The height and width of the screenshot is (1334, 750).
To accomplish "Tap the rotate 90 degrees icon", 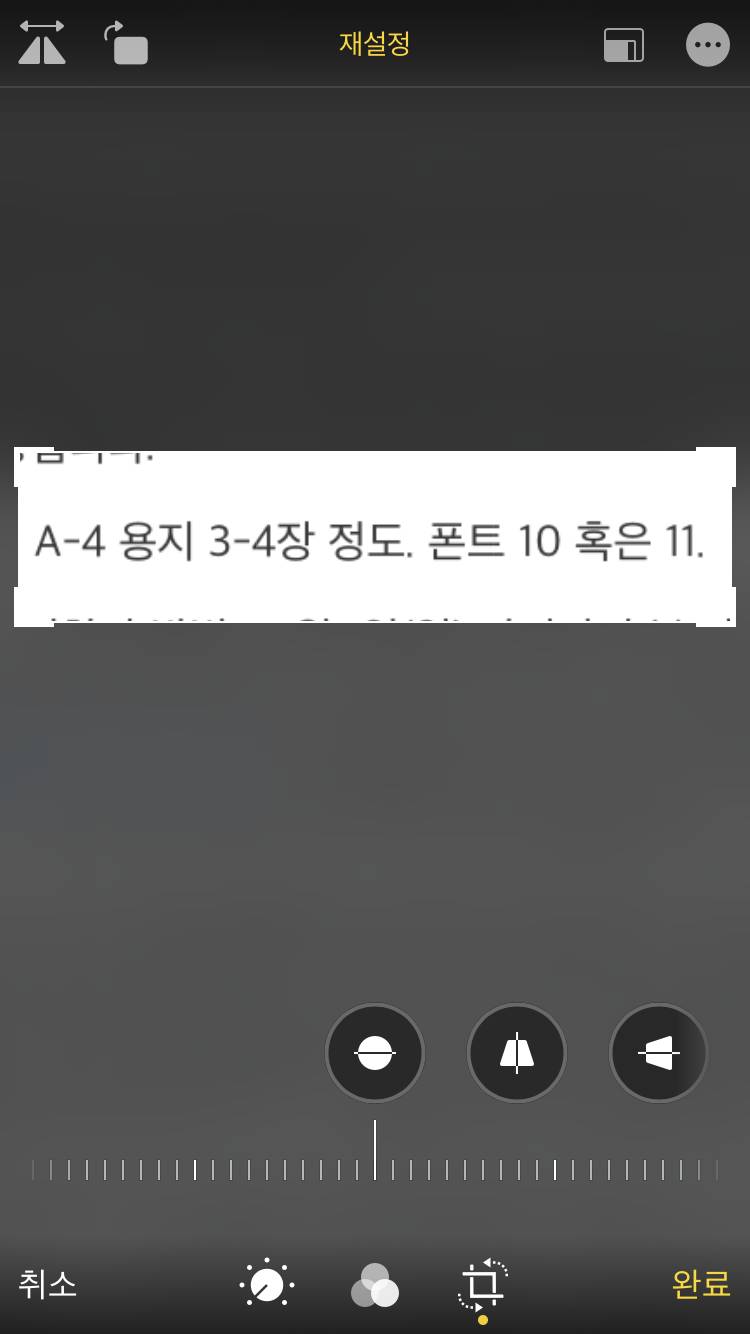I will (128, 44).
